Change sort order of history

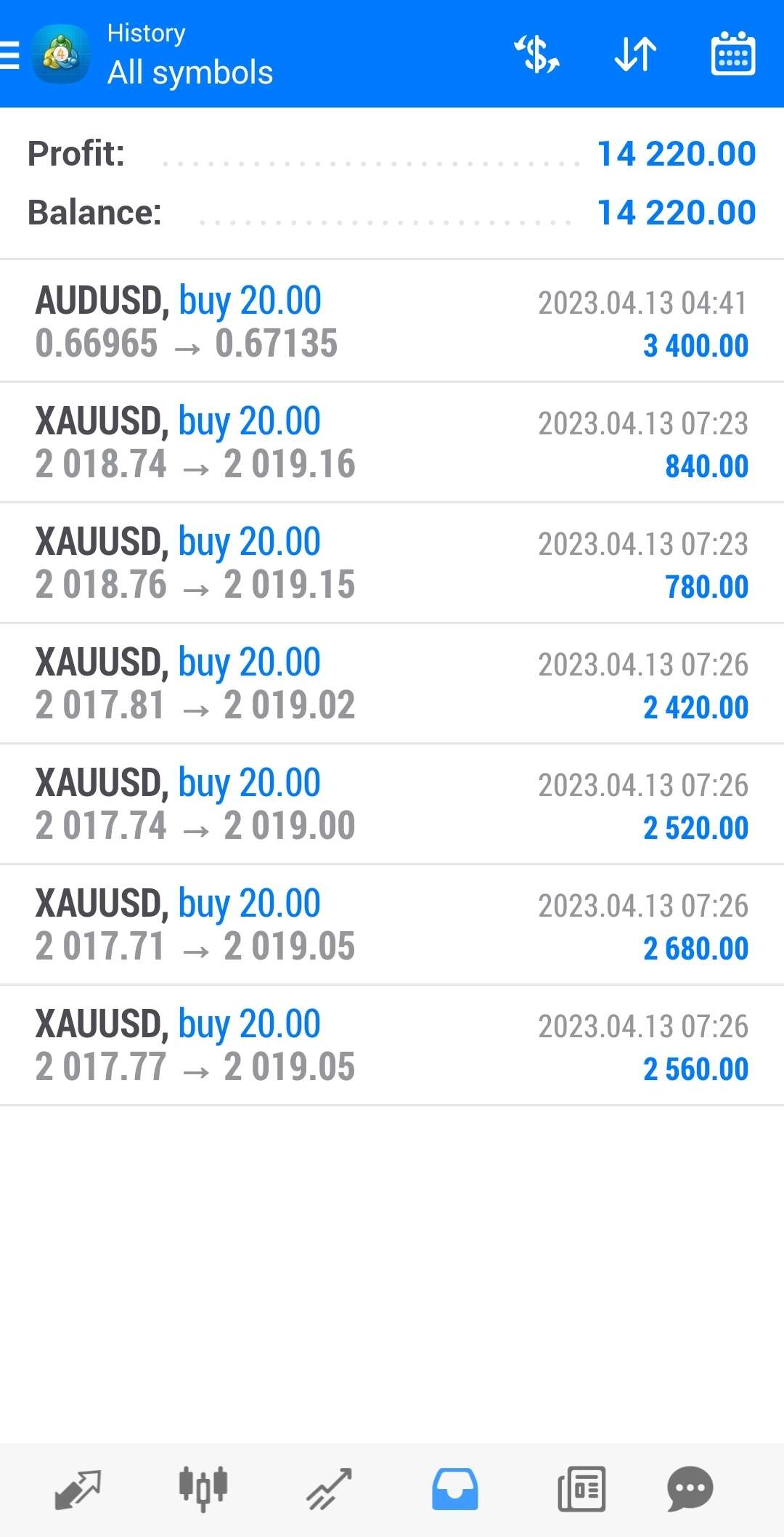[x=635, y=54]
